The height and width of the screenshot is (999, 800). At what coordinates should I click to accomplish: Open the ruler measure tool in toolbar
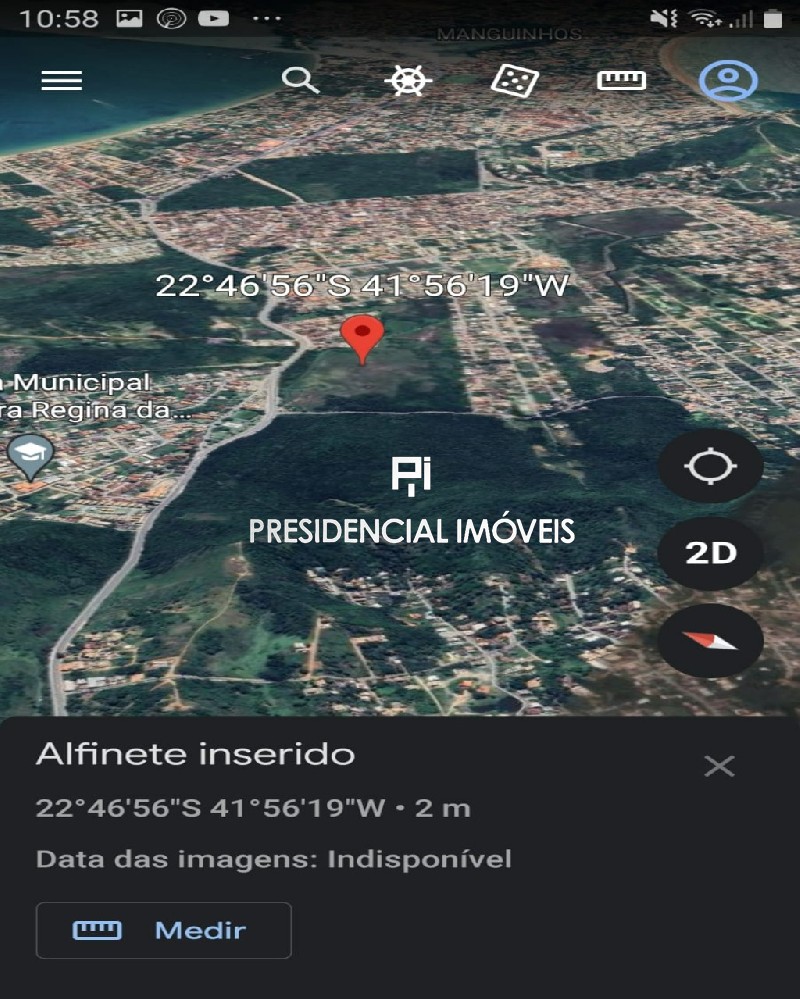pyautogui.click(x=621, y=81)
